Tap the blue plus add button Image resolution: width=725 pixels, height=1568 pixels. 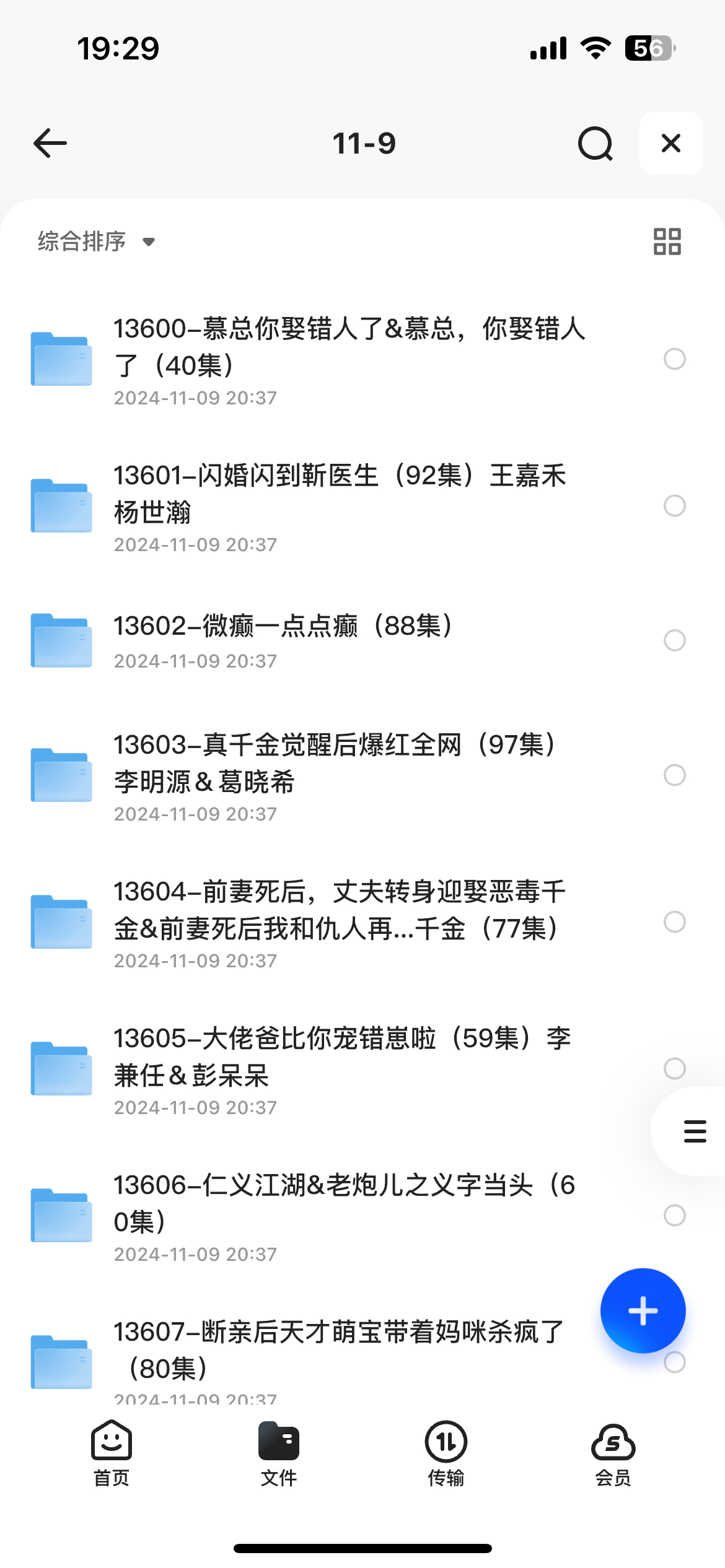click(643, 1310)
